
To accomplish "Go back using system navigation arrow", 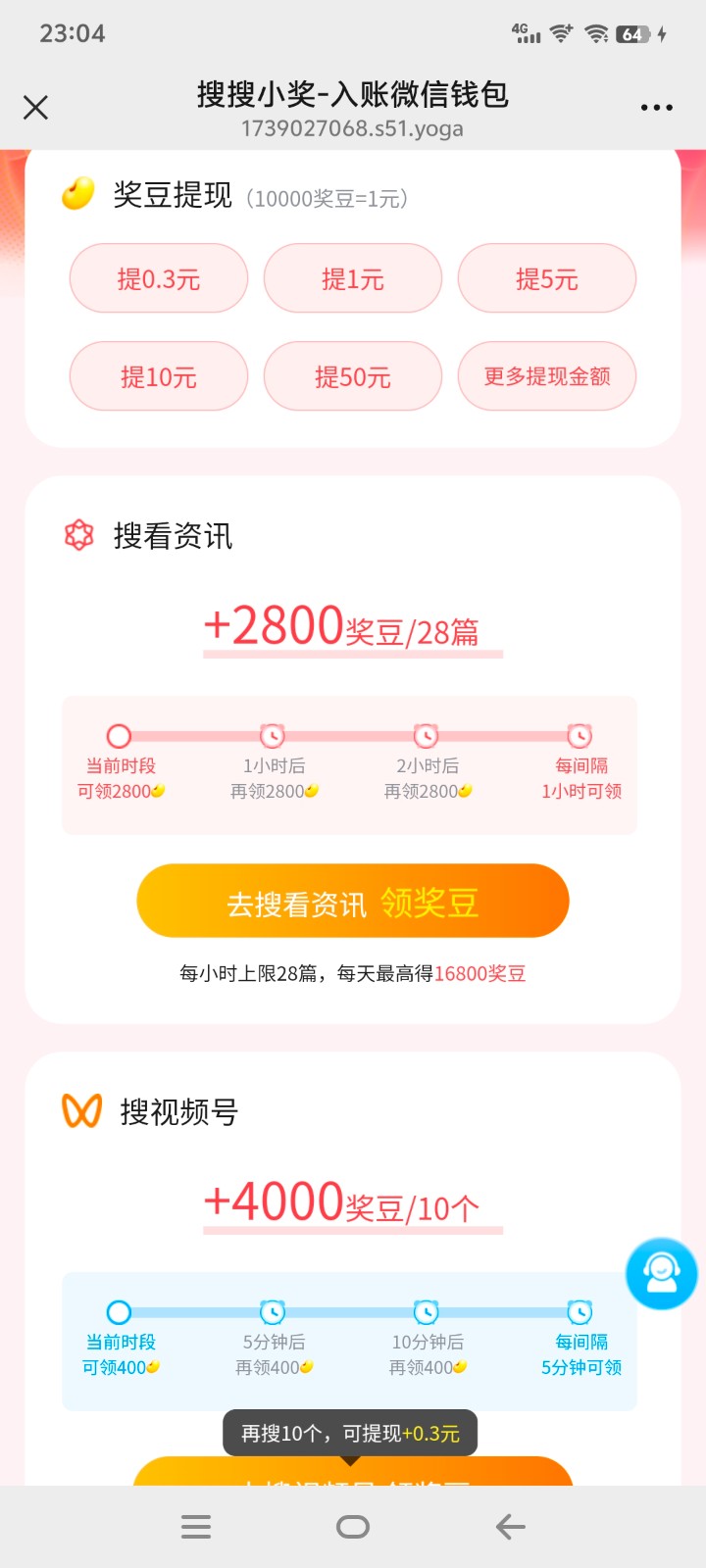I will coord(510,1526).
